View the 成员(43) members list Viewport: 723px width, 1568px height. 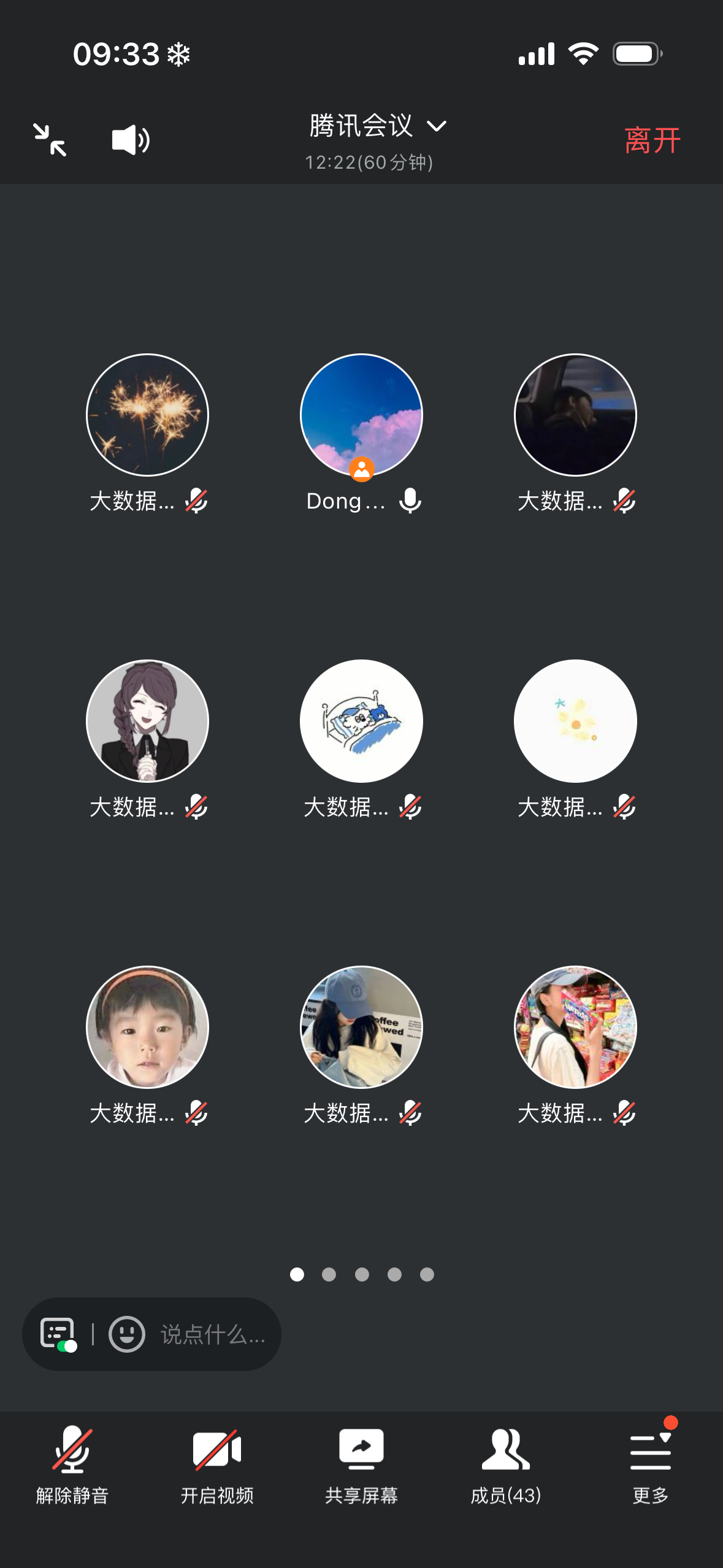(x=506, y=1464)
